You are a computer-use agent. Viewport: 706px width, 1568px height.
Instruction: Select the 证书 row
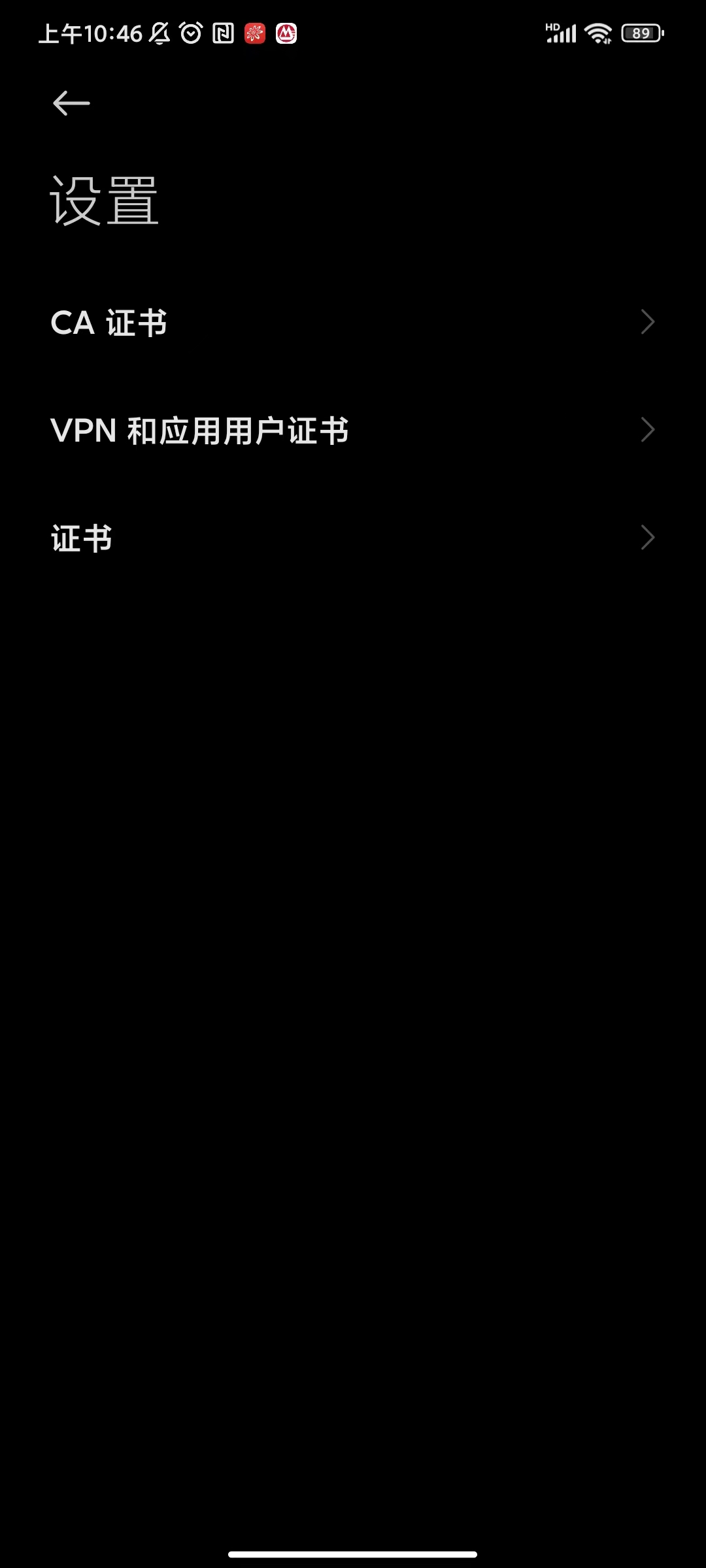pyautogui.click(x=353, y=538)
